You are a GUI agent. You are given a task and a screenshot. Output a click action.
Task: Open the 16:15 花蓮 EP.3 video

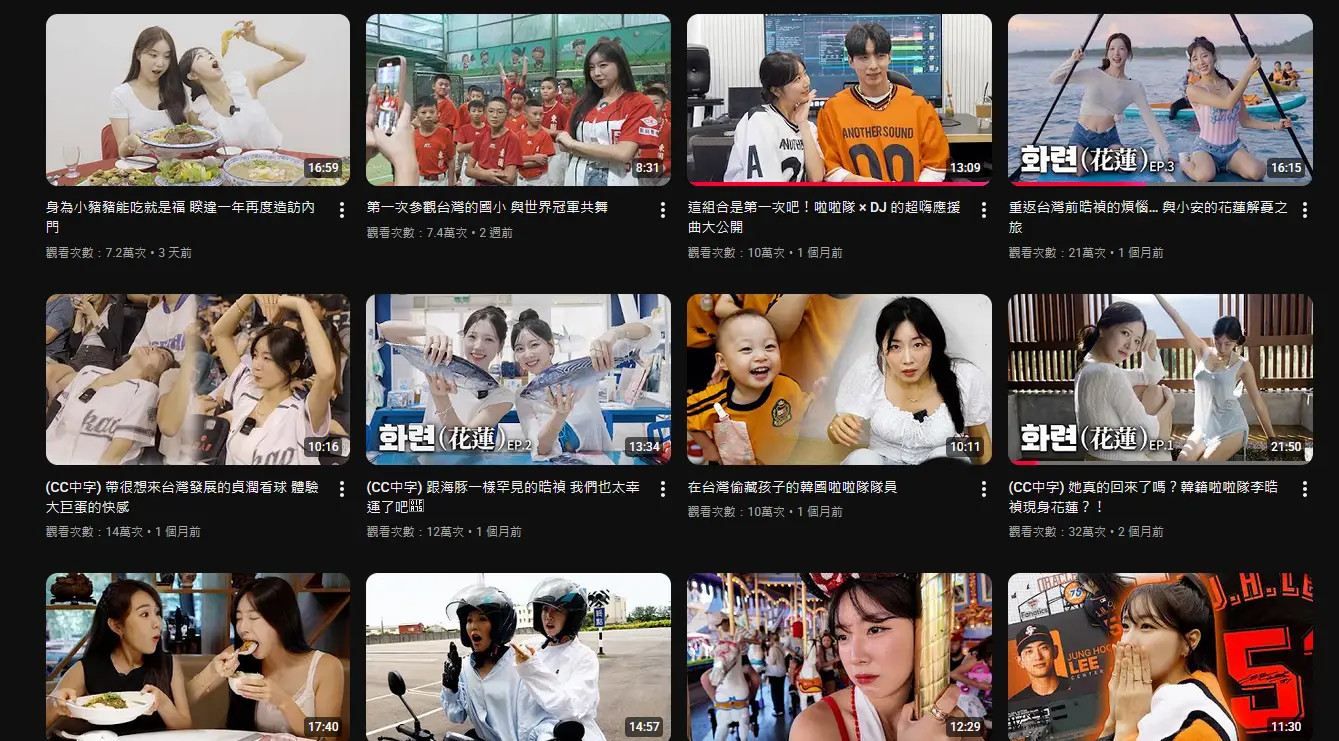coord(1160,100)
